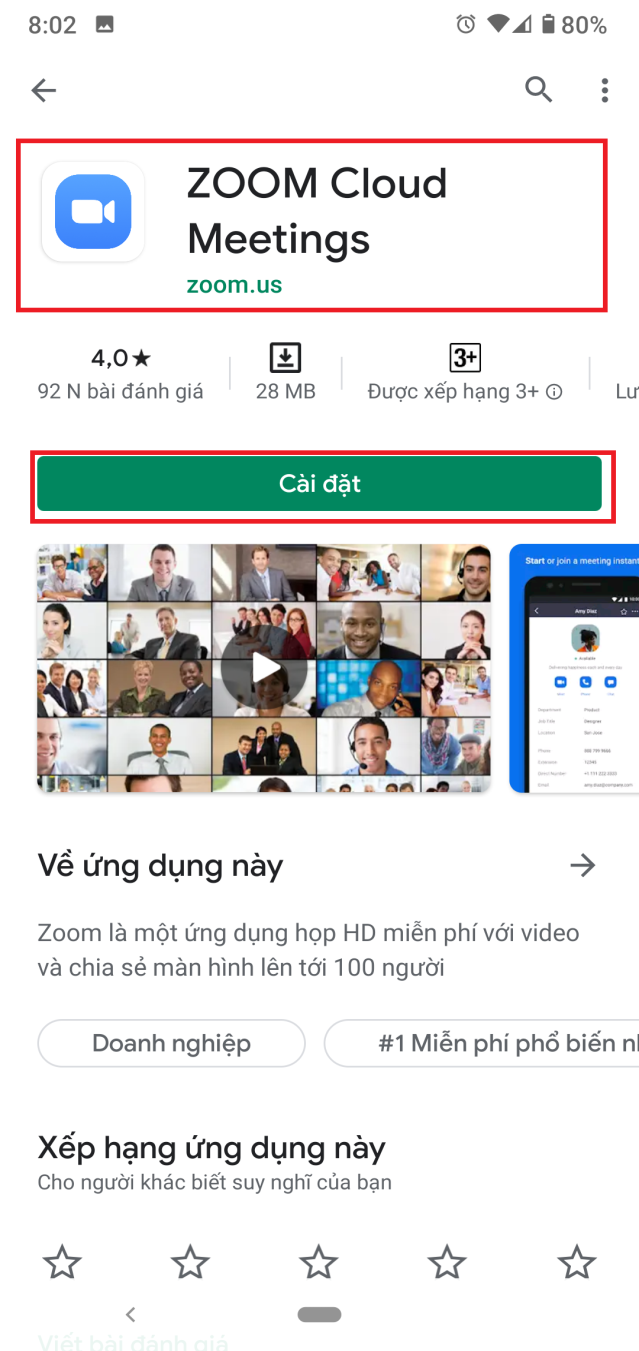
Task: Open the search icon
Action: pyautogui.click(x=539, y=90)
